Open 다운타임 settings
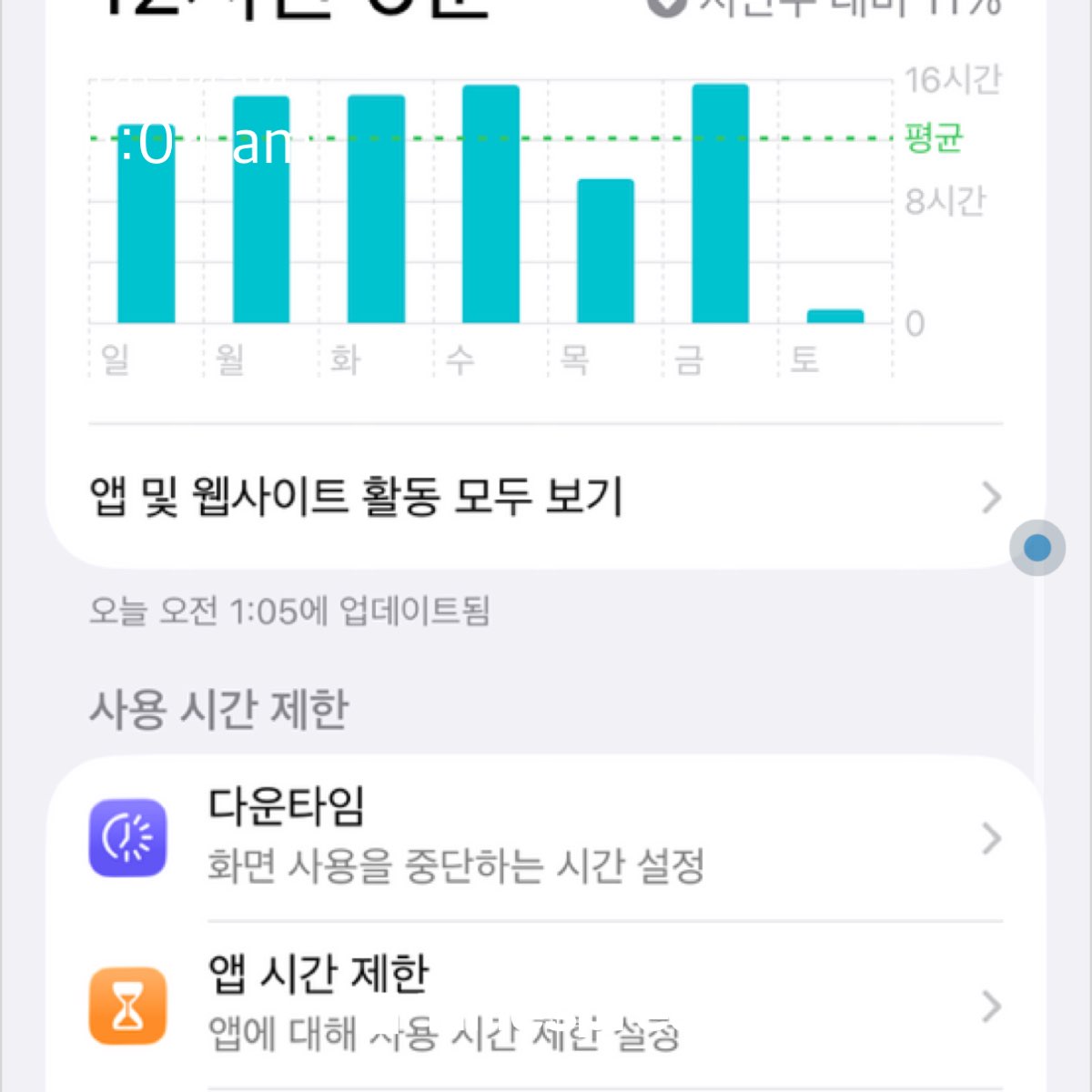 click(546, 837)
